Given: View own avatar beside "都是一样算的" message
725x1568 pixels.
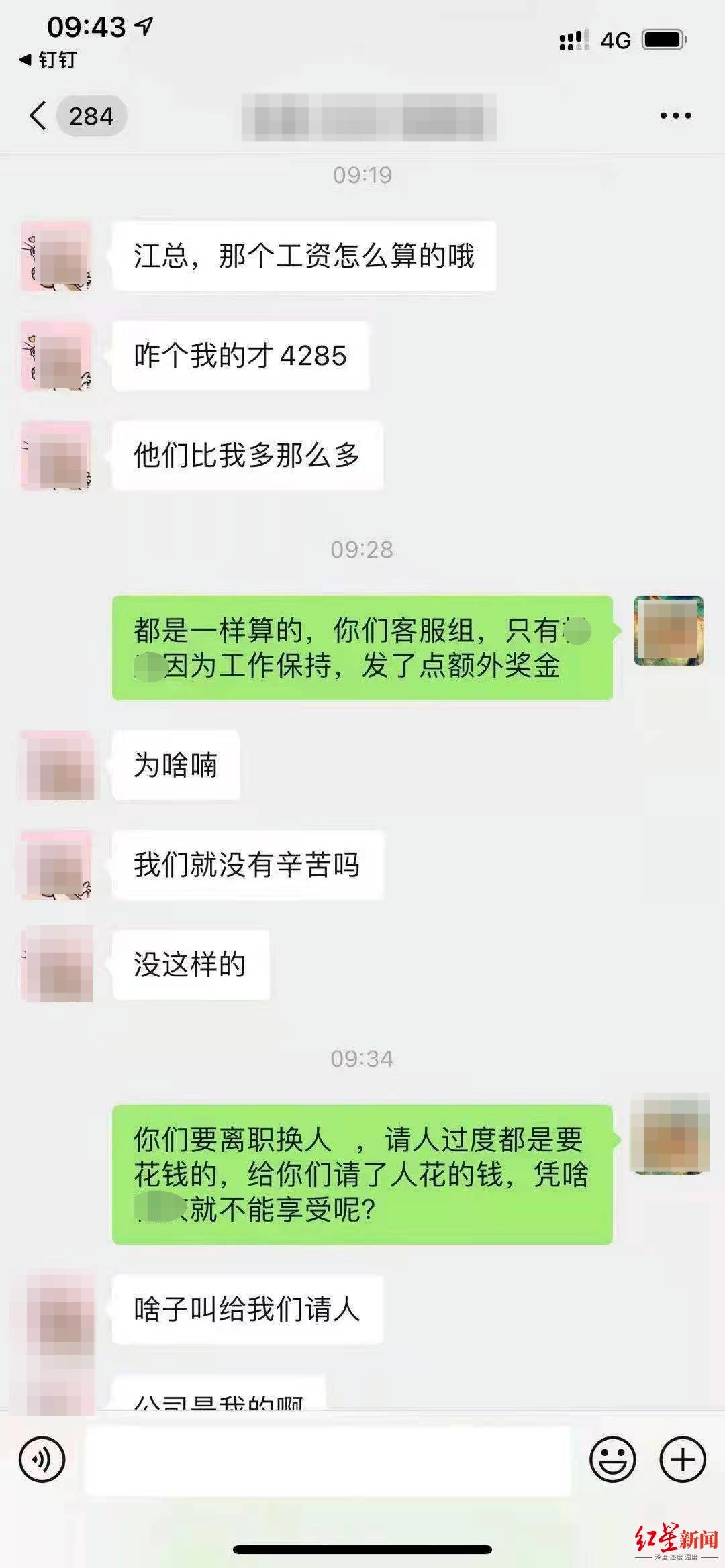Looking at the screenshot, I should point(669,631).
